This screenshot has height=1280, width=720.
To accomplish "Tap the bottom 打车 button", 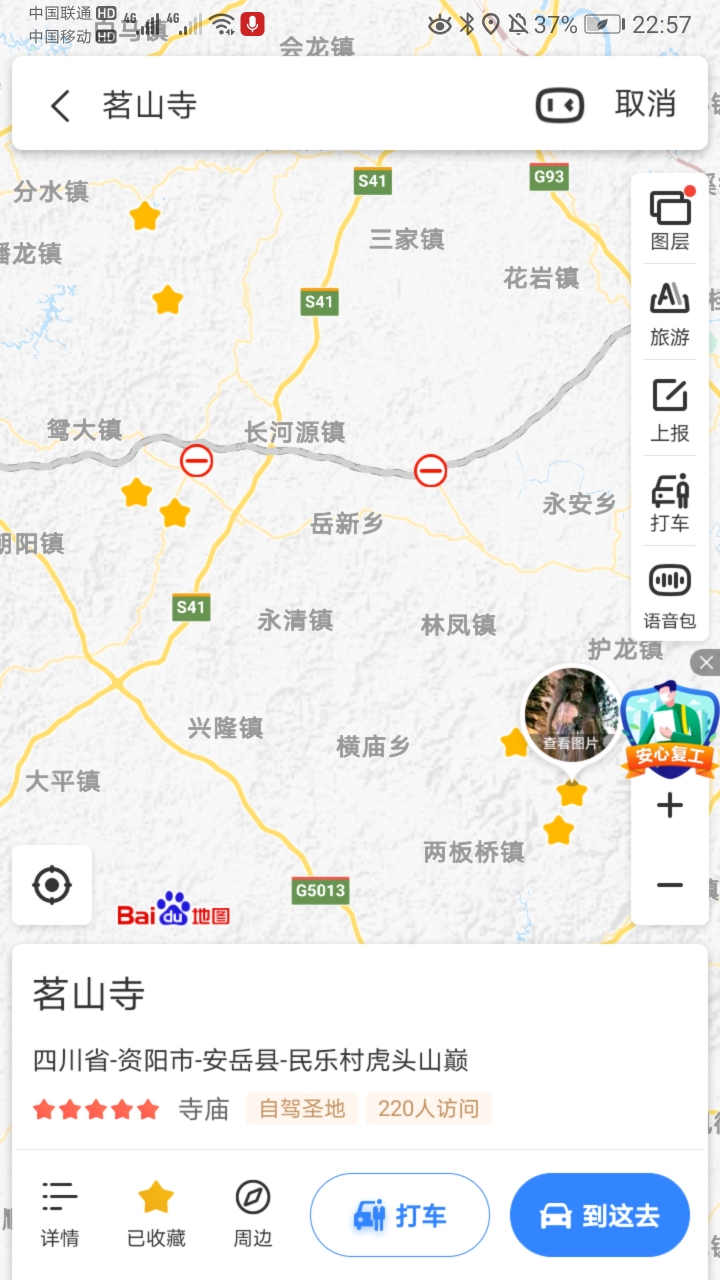I will pos(400,1215).
